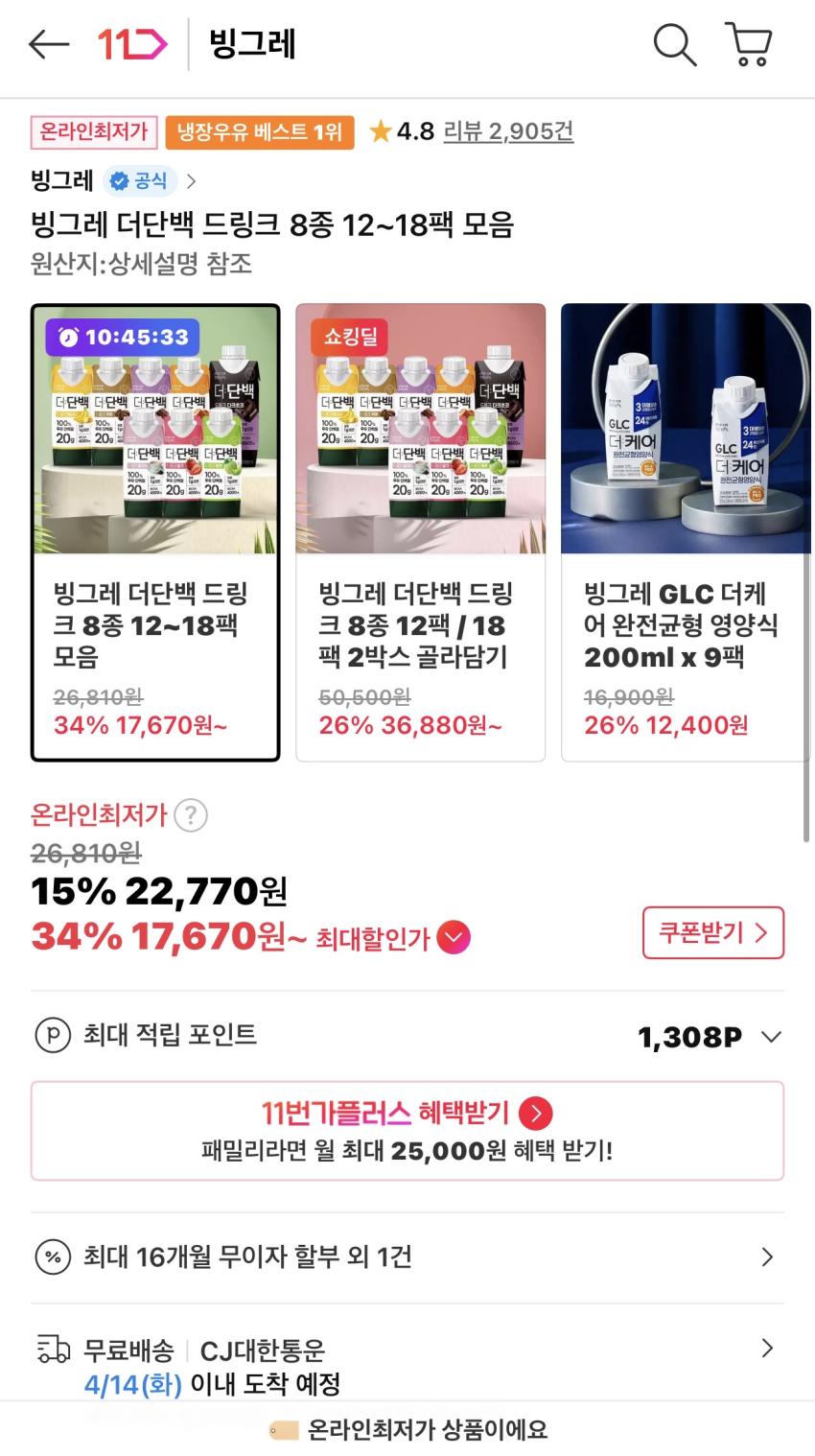The image size is (815, 1456).
Task: Show 온라인최저가 help info
Action: [x=191, y=815]
